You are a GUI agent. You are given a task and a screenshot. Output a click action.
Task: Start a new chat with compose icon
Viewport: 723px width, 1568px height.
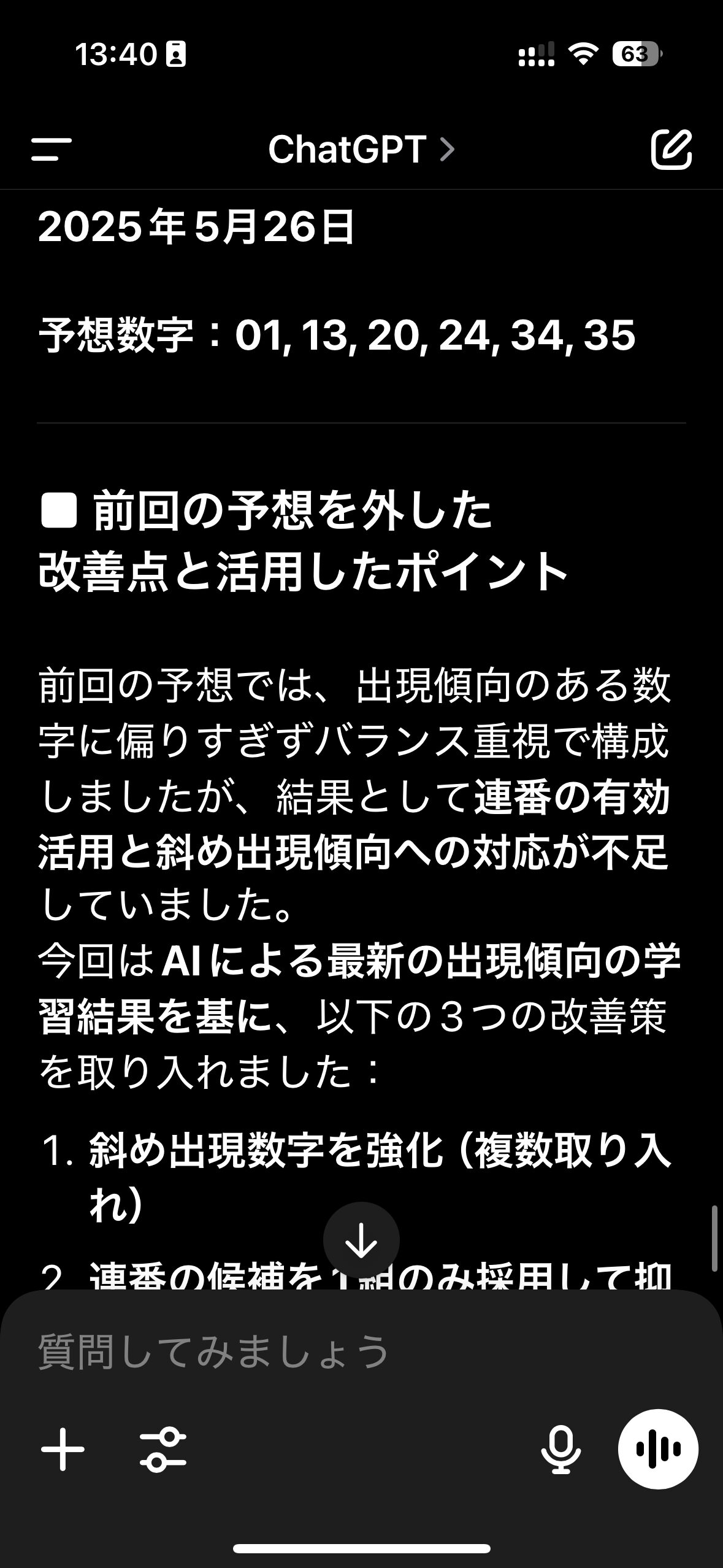pyautogui.click(x=671, y=149)
